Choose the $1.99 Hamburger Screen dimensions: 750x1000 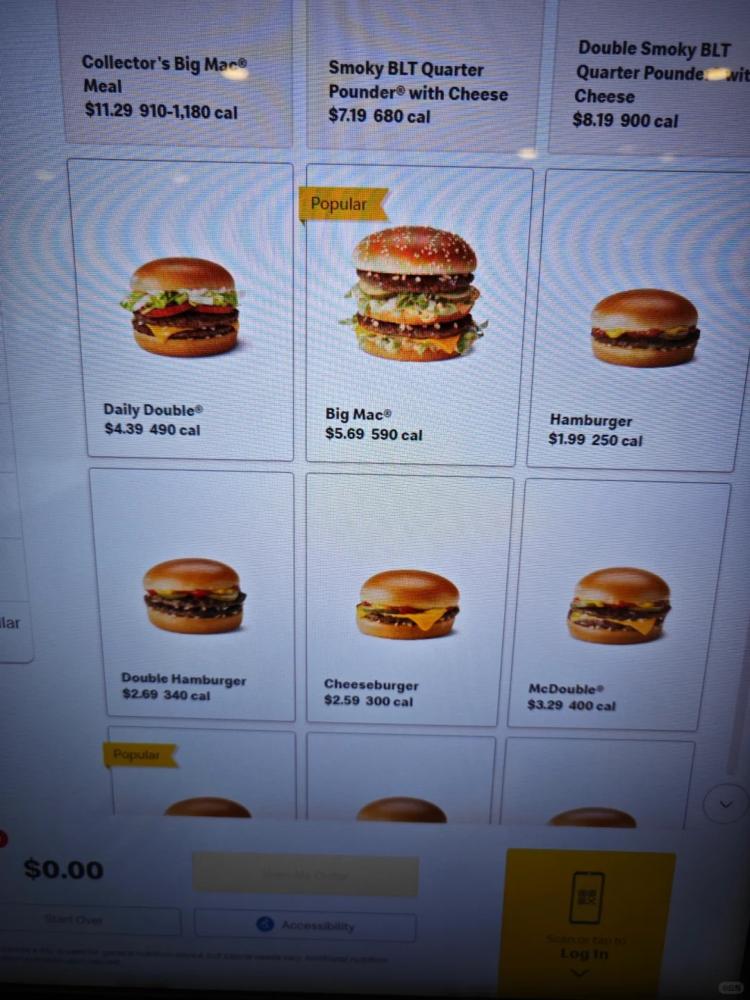640,320
